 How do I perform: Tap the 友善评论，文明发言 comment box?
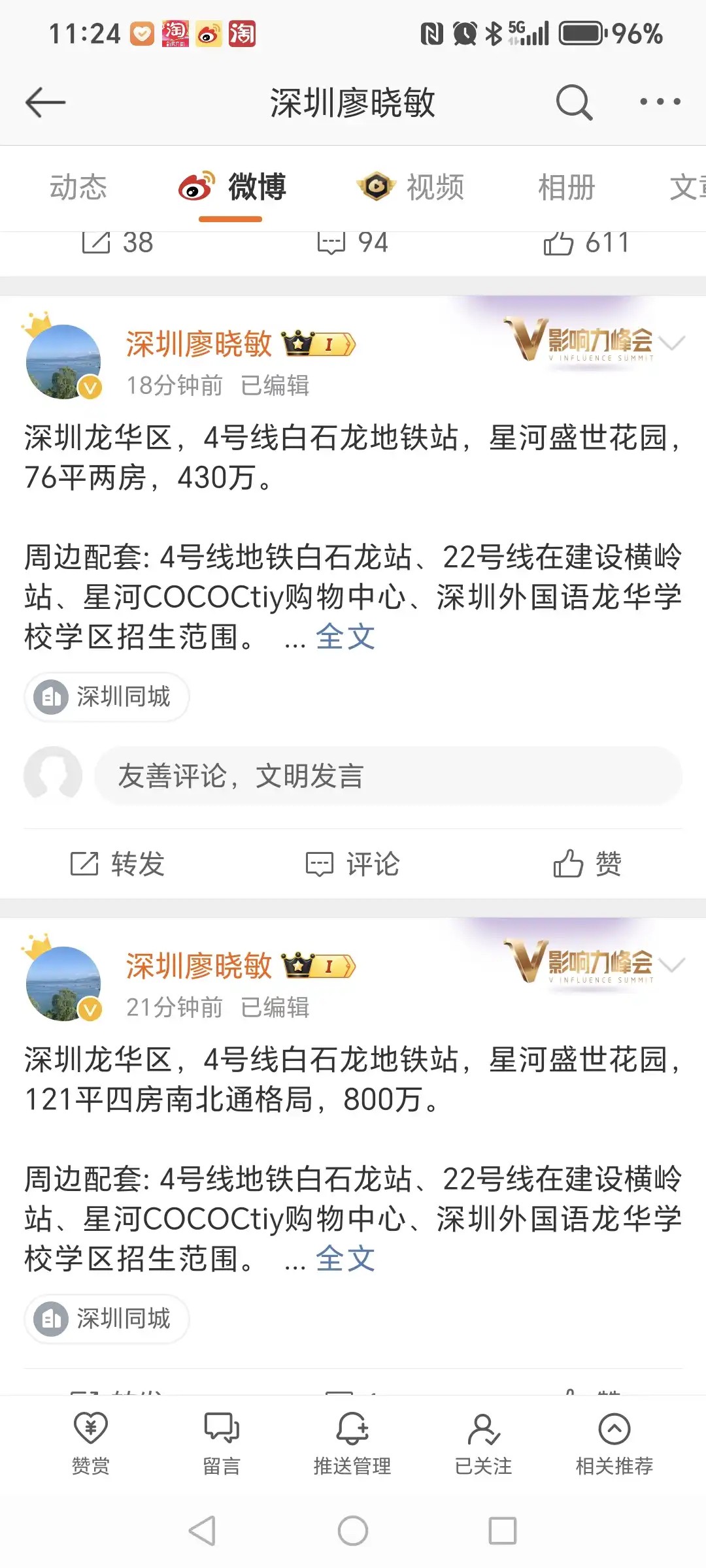coord(388,776)
